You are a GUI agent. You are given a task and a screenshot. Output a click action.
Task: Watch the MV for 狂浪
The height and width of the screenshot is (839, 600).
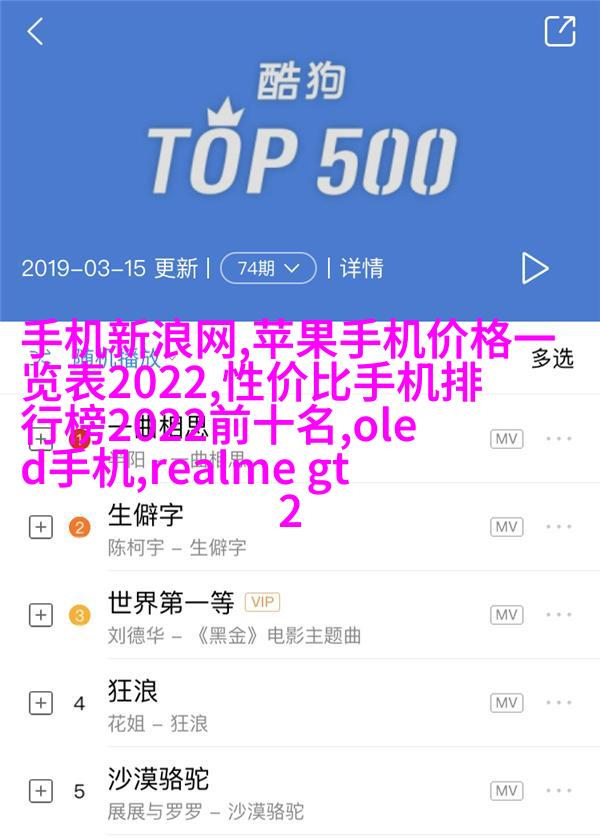(x=506, y=703)
